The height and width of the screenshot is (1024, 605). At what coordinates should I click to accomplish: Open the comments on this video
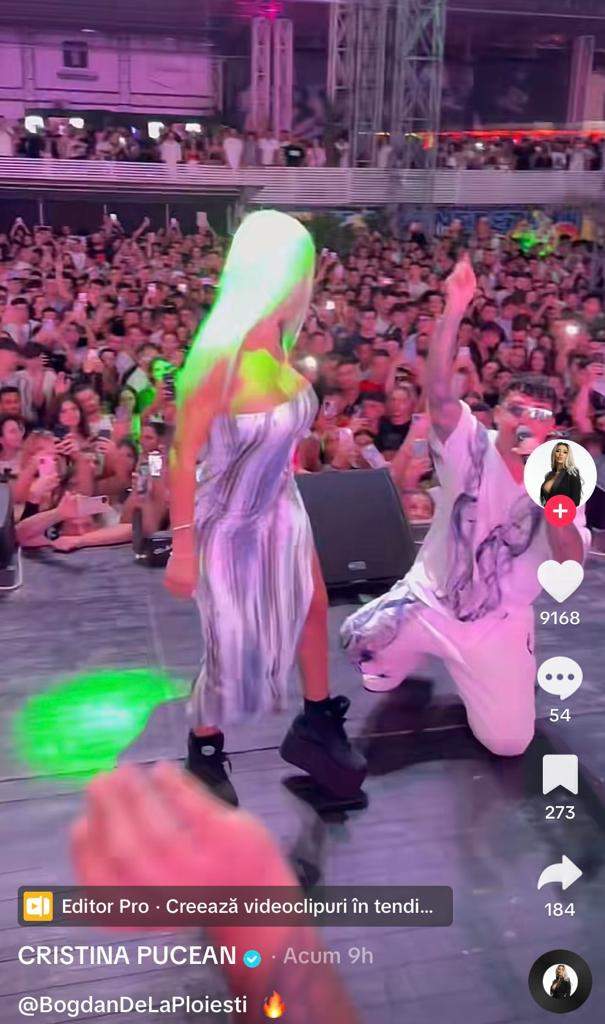[x=560, y=678]
